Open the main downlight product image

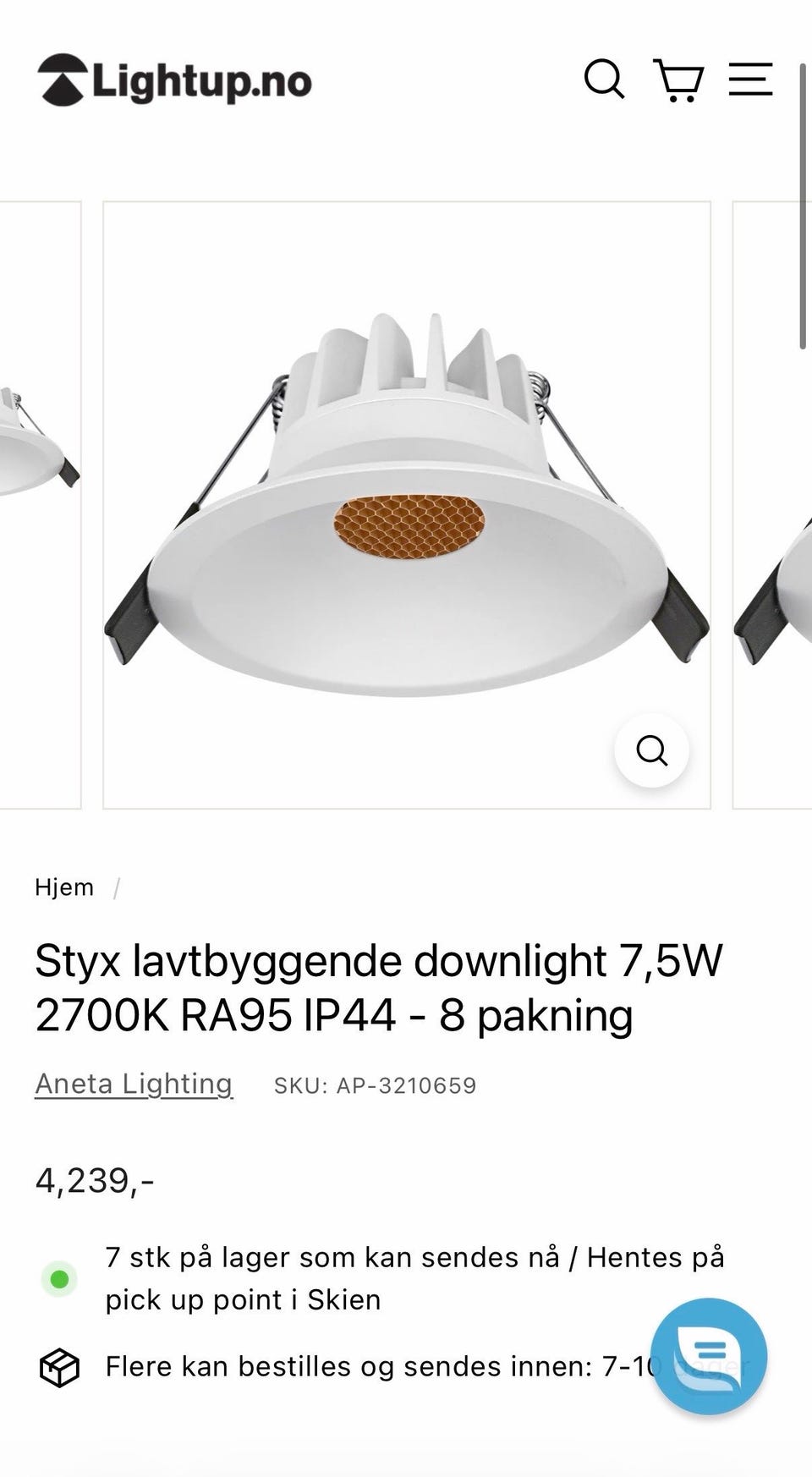(x=407, y=505)
